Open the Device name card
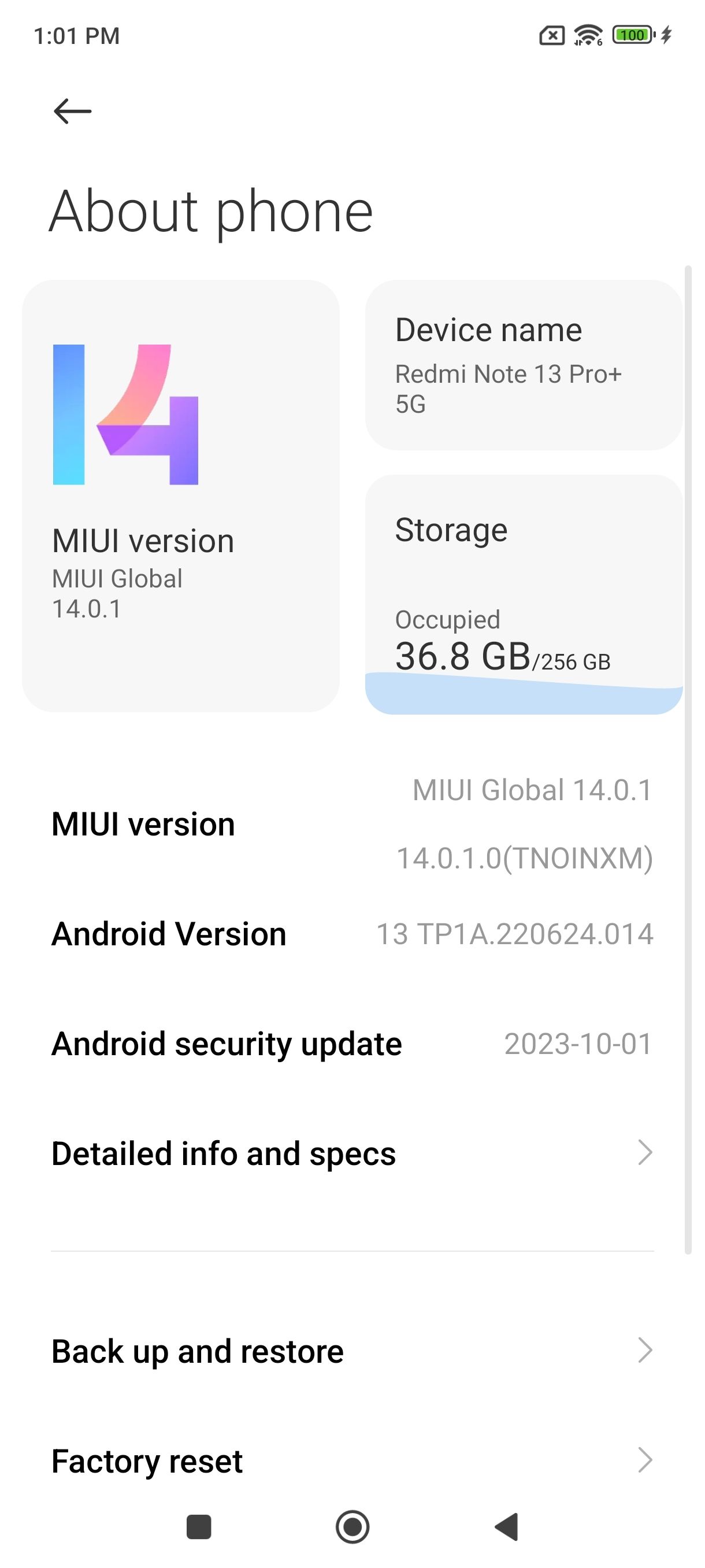The height and width of the screenshot is (1568, 705). 523,365
